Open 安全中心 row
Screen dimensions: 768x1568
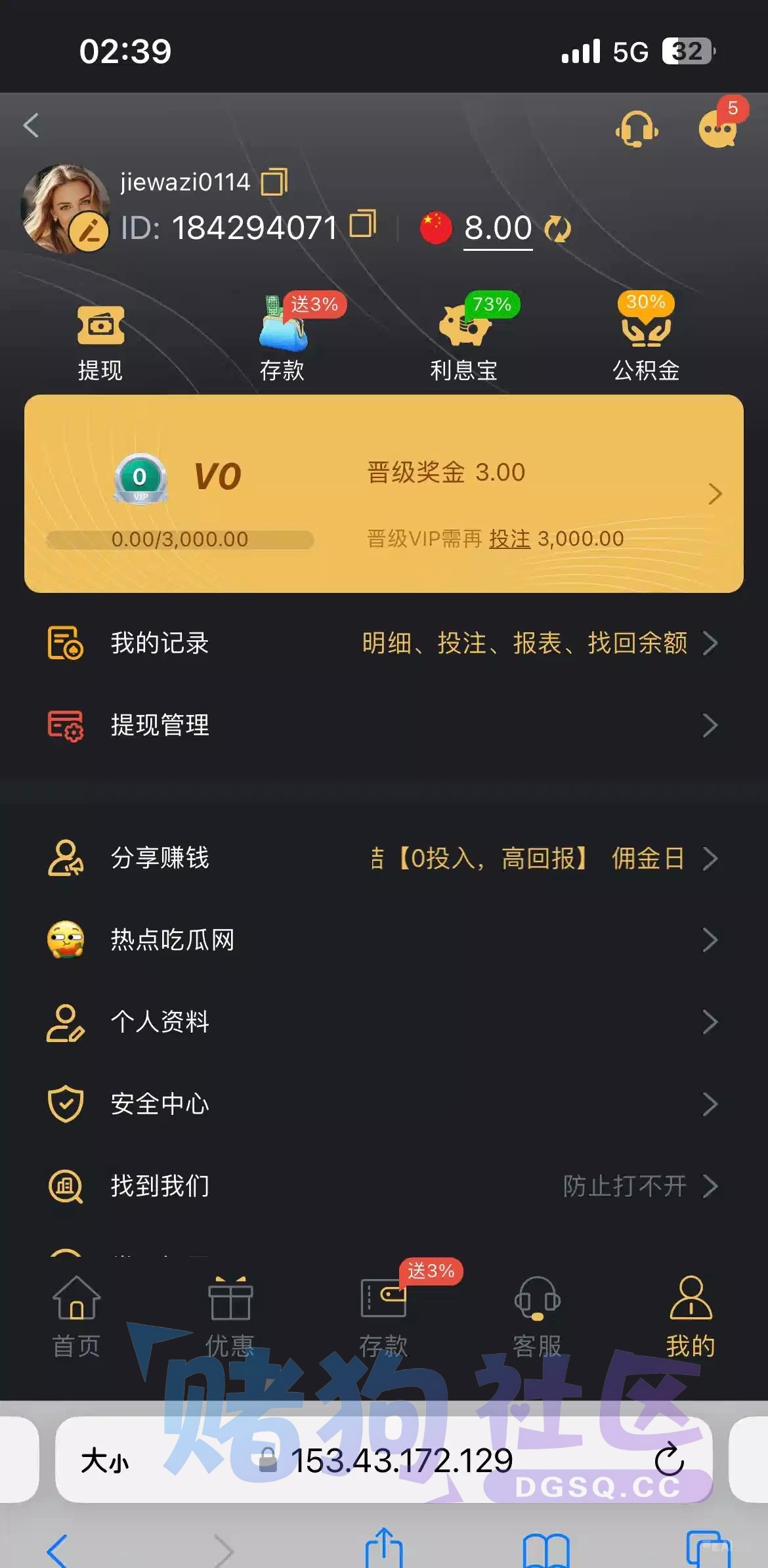tap(384, 1104)
